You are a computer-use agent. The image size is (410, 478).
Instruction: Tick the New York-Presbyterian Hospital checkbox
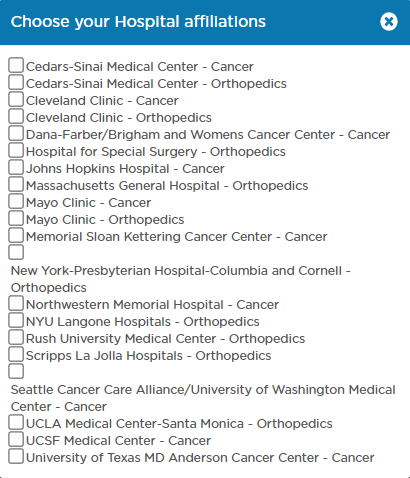click(16, 252)
